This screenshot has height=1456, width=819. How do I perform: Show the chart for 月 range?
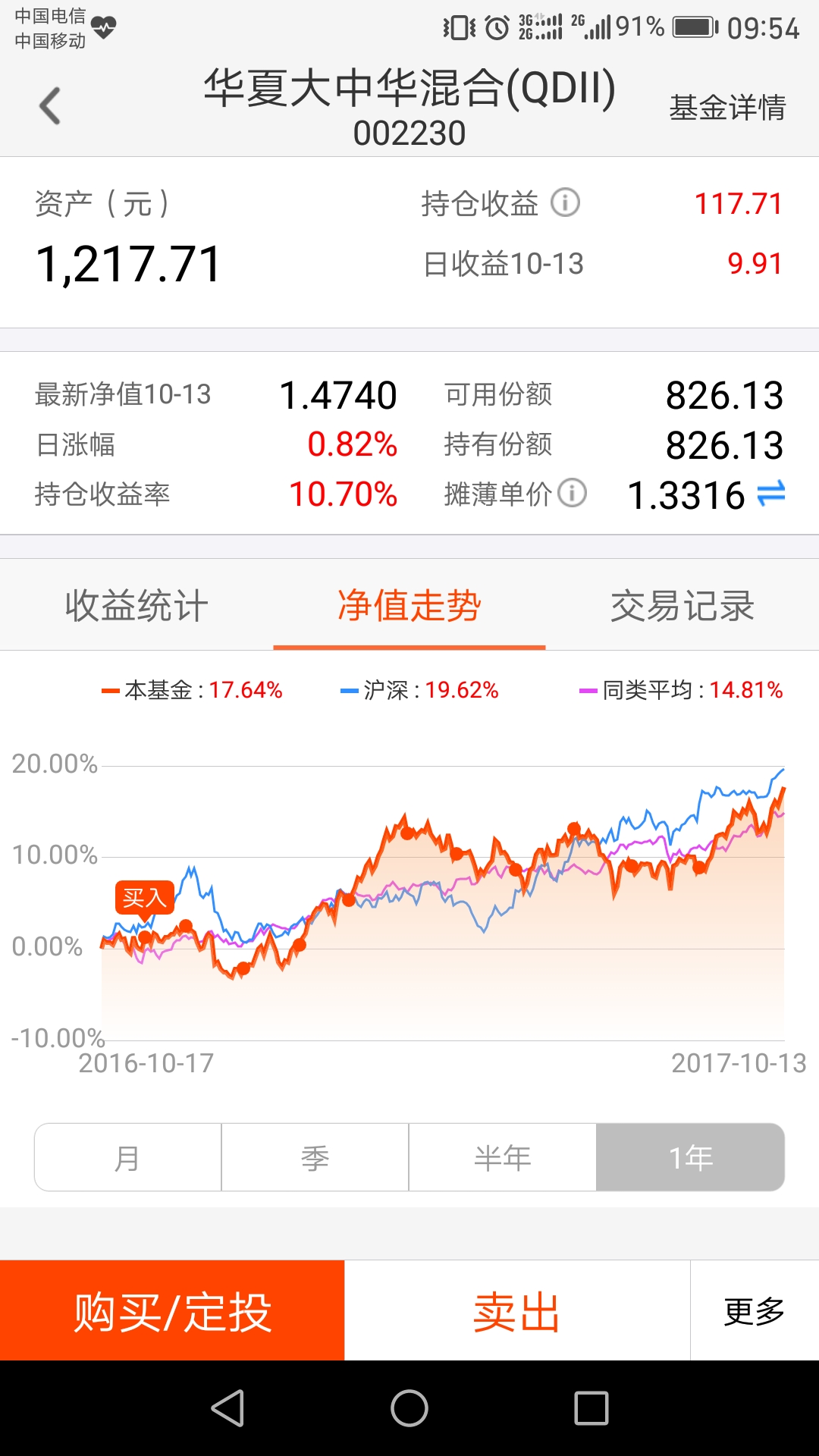128,1157
